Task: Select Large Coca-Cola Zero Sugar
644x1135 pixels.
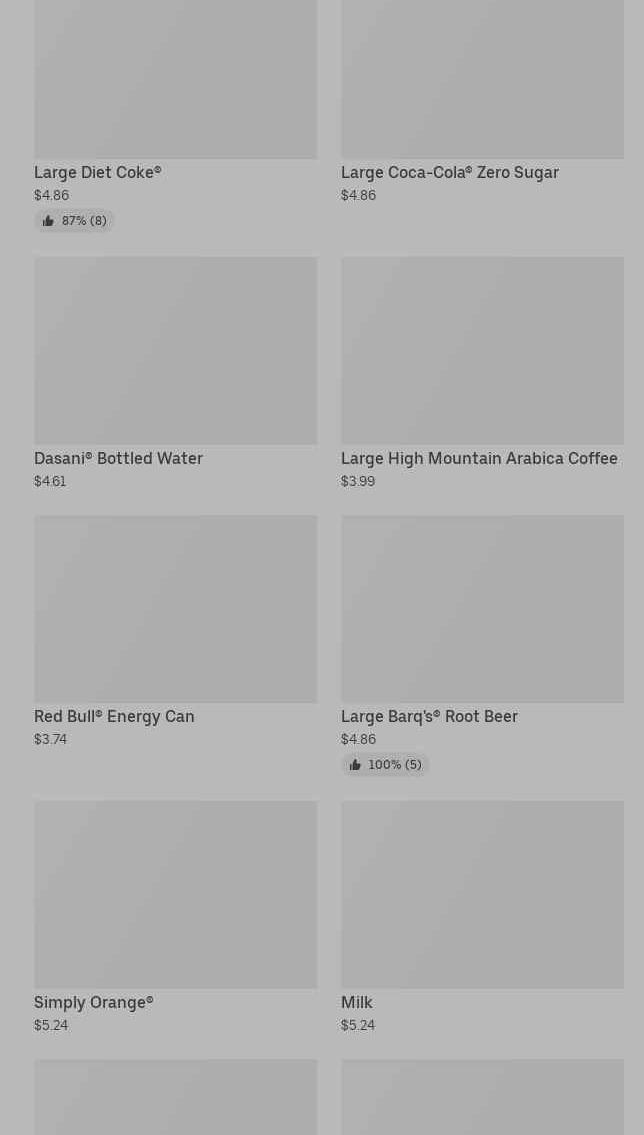Action: click(482, 101)
